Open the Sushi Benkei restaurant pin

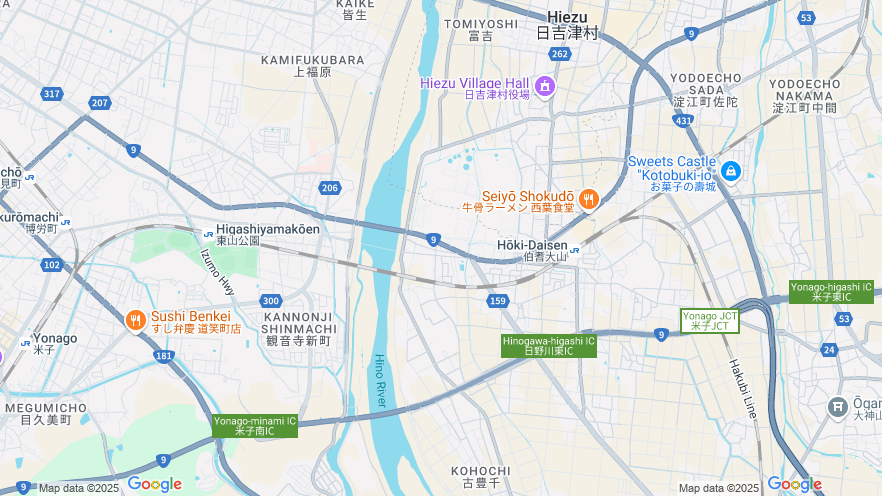coord(136,320)
